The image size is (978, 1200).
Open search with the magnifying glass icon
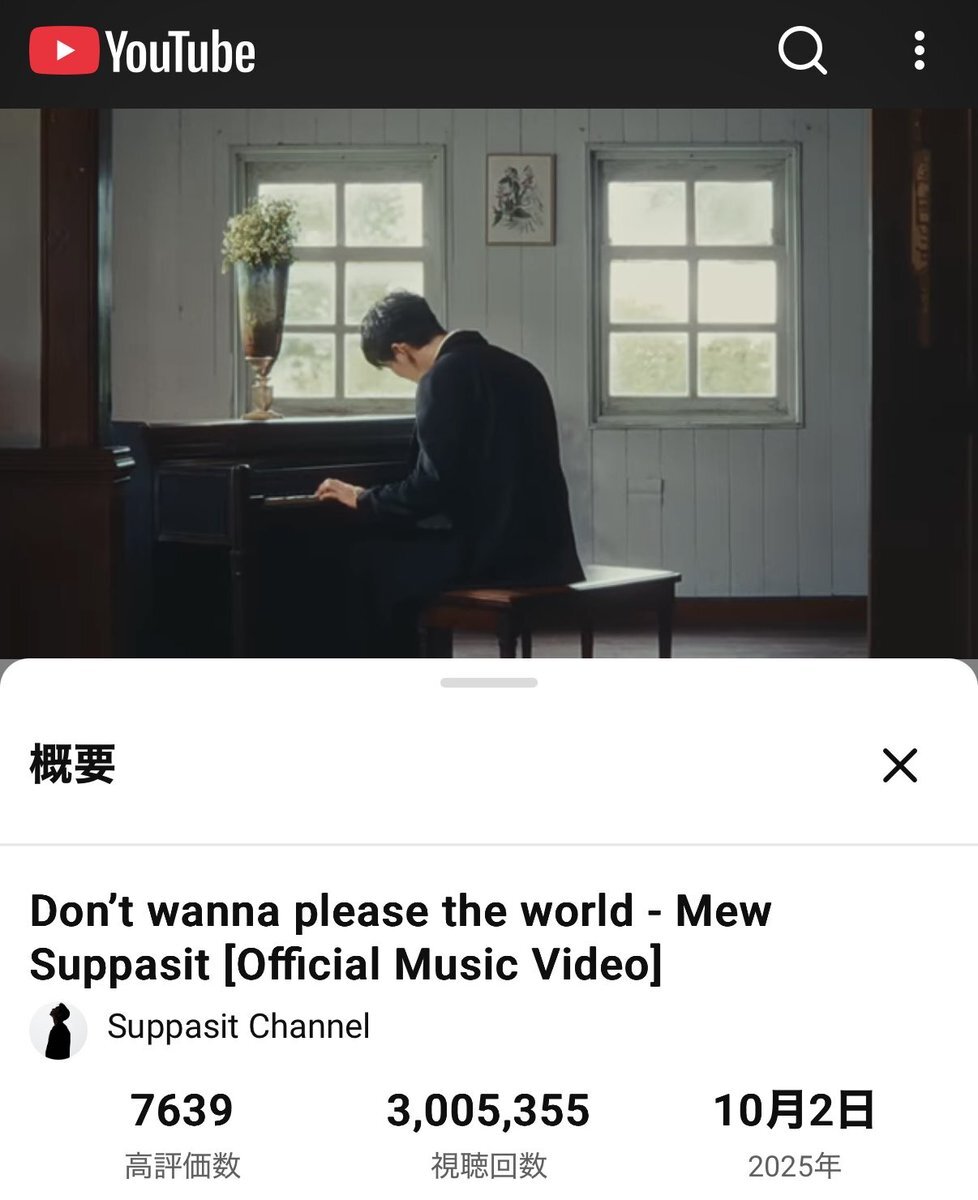(x=801, y=52)
